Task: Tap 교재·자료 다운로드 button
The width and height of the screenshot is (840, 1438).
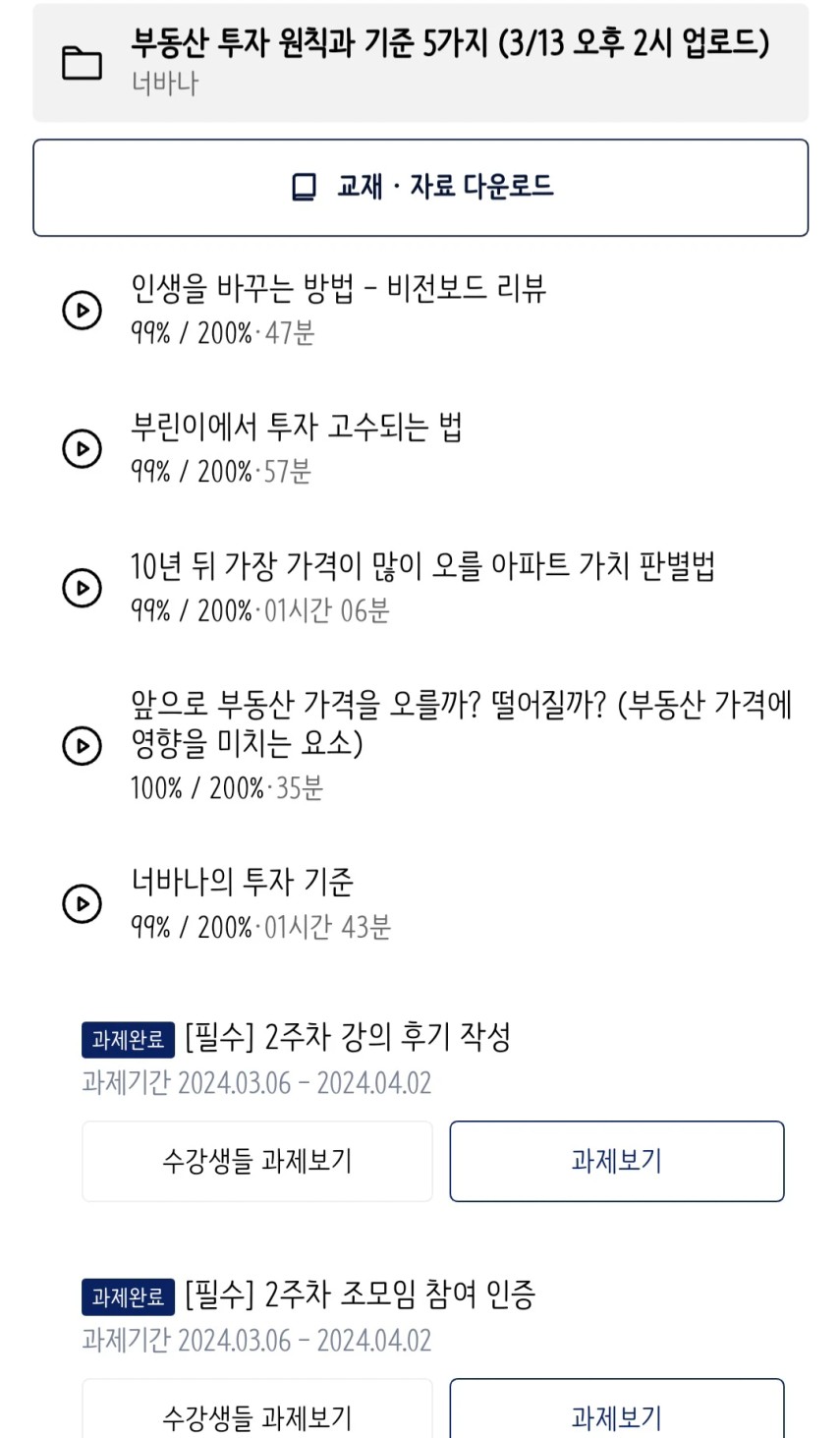Action: pos(420,187)
